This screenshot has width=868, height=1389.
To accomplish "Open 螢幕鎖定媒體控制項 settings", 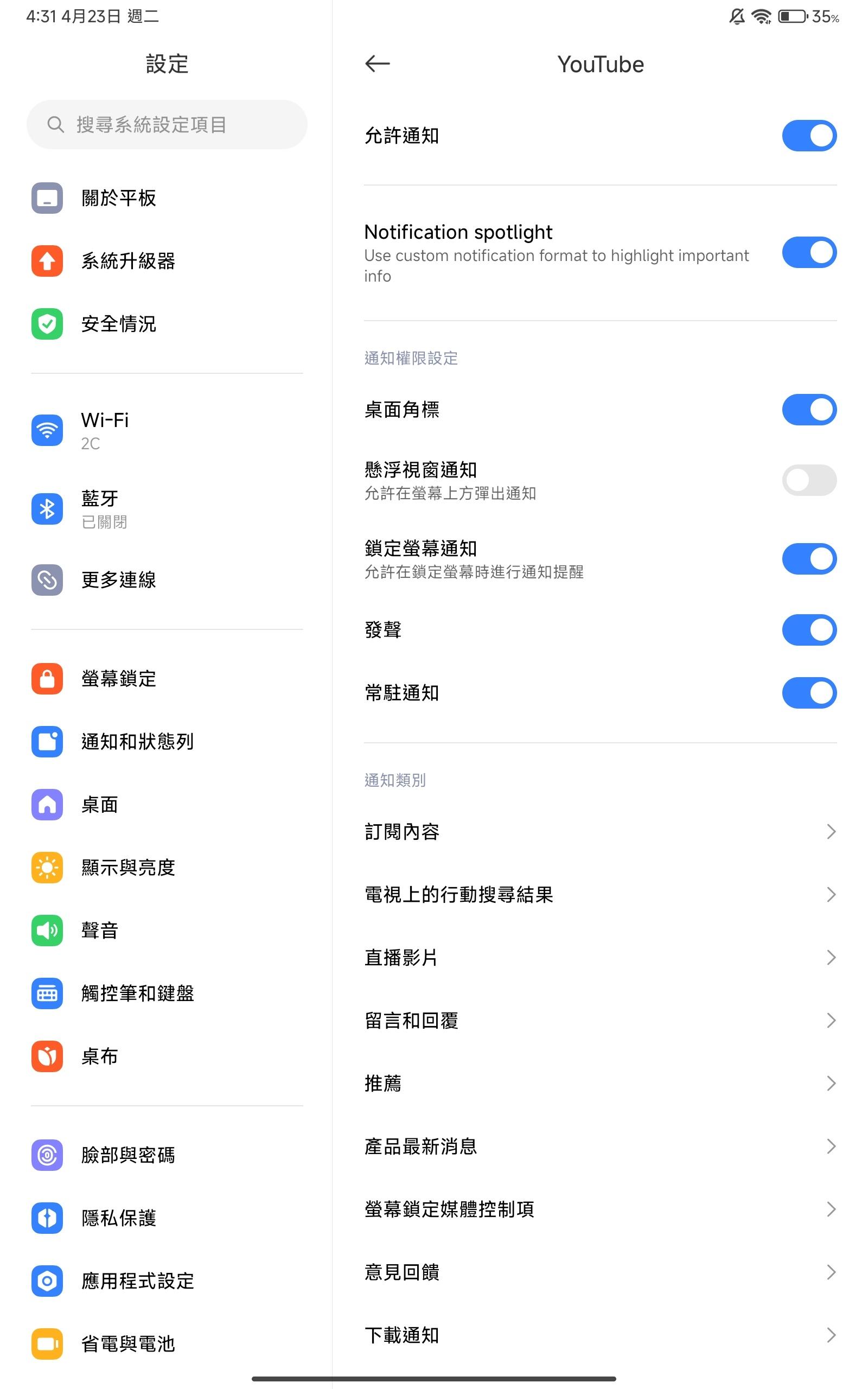I will tap(600, 1209).
